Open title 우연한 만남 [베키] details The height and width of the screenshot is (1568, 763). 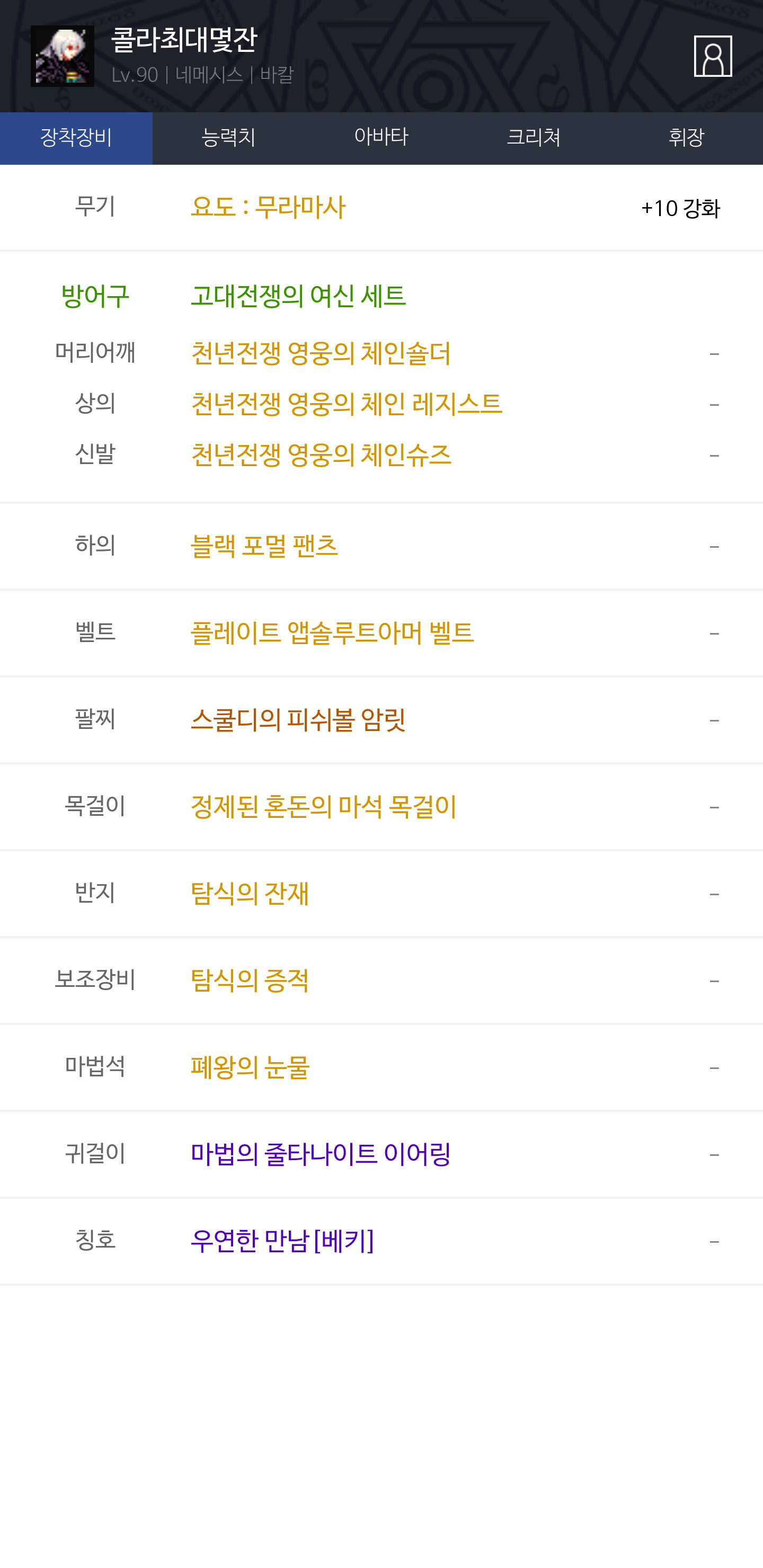[282, 1241]
